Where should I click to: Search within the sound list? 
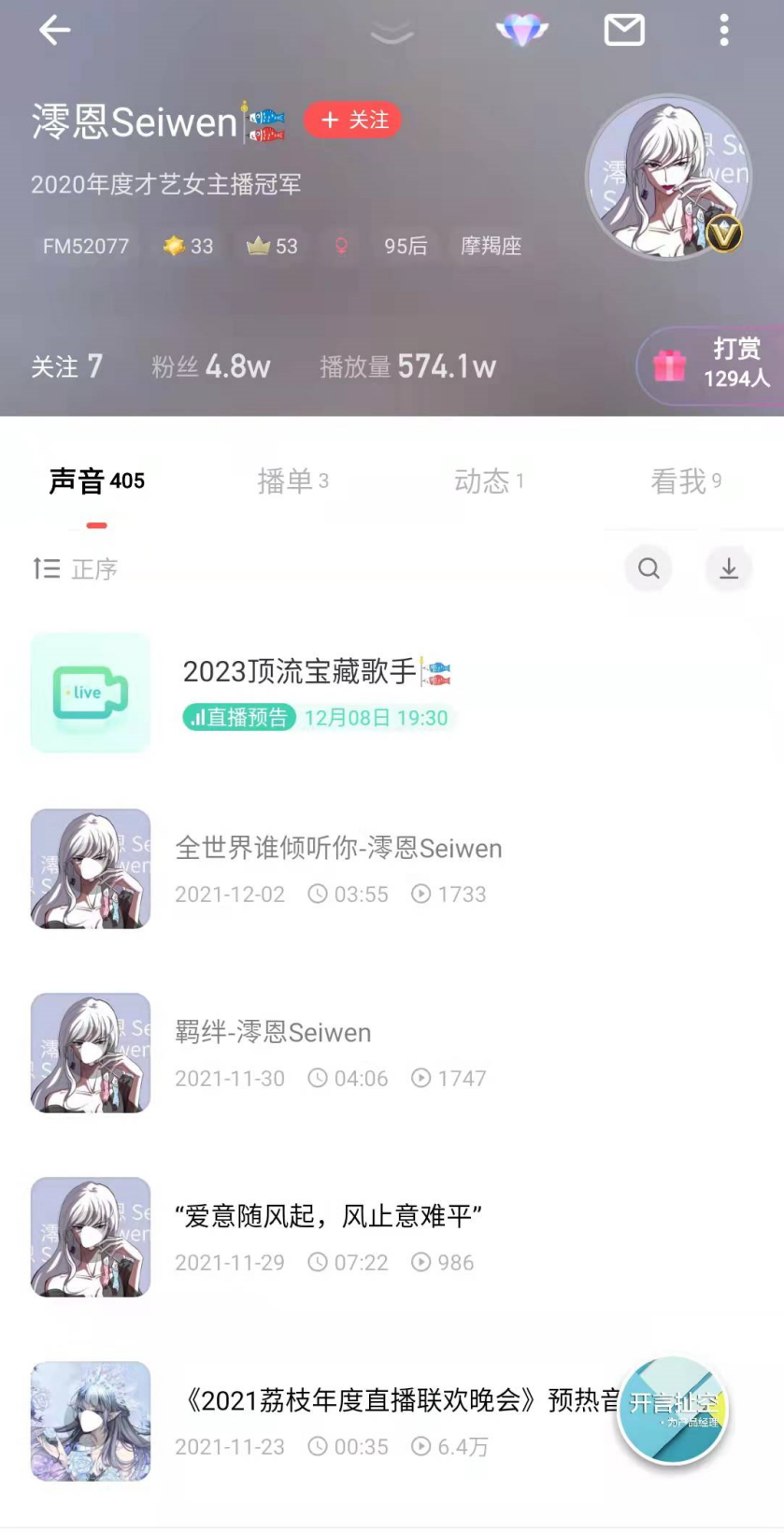pos(649,568)
